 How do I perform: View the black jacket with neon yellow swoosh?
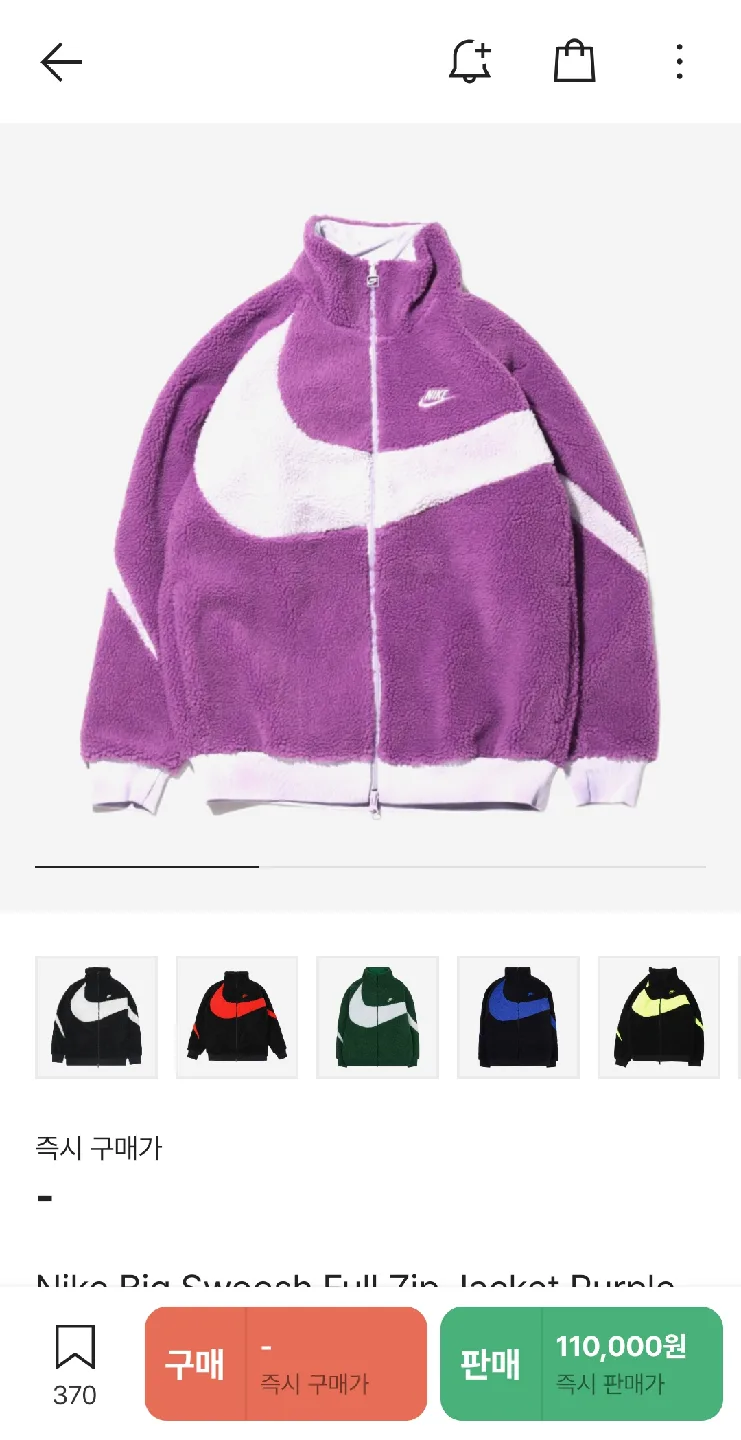(659, 1017)
